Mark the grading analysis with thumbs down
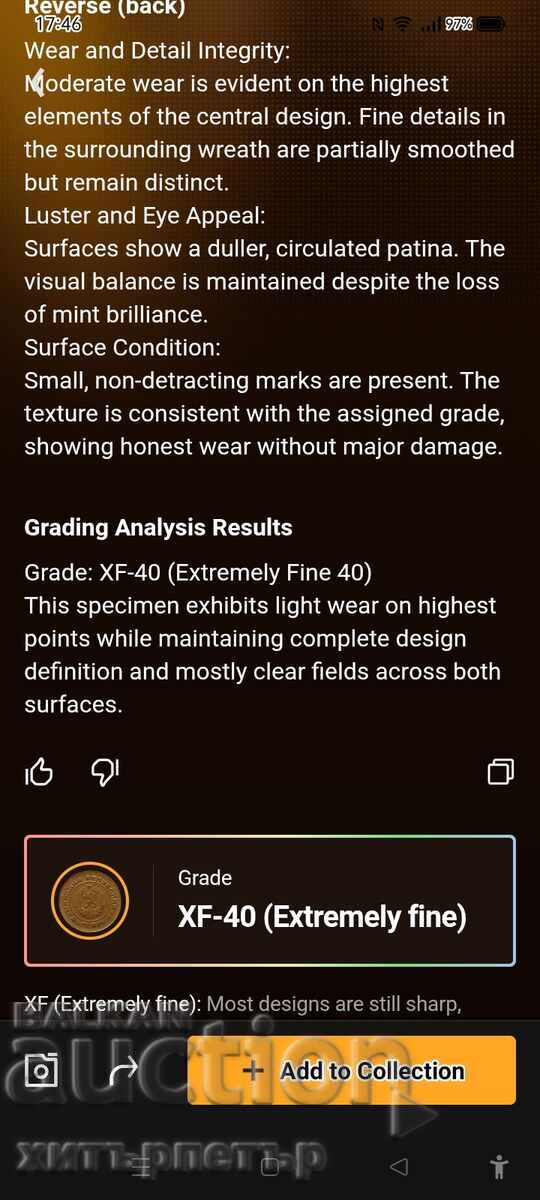The image size is (540, 1200). [x=105, y=771]
